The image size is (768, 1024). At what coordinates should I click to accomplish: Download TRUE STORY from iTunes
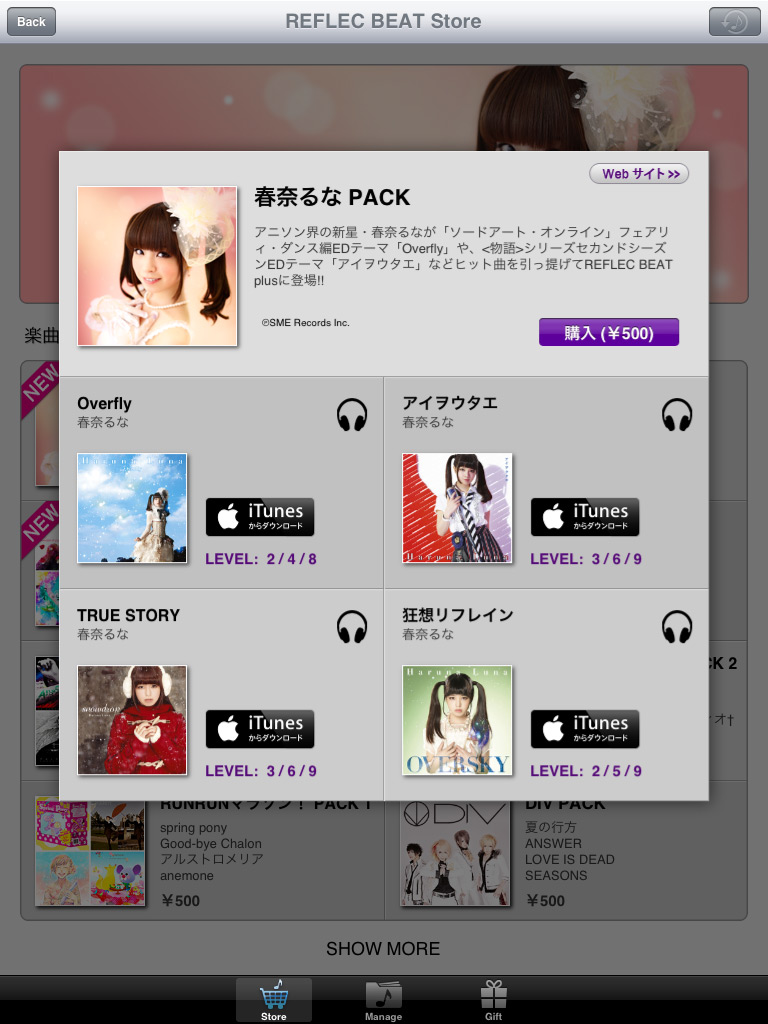(x=260, y=729)
